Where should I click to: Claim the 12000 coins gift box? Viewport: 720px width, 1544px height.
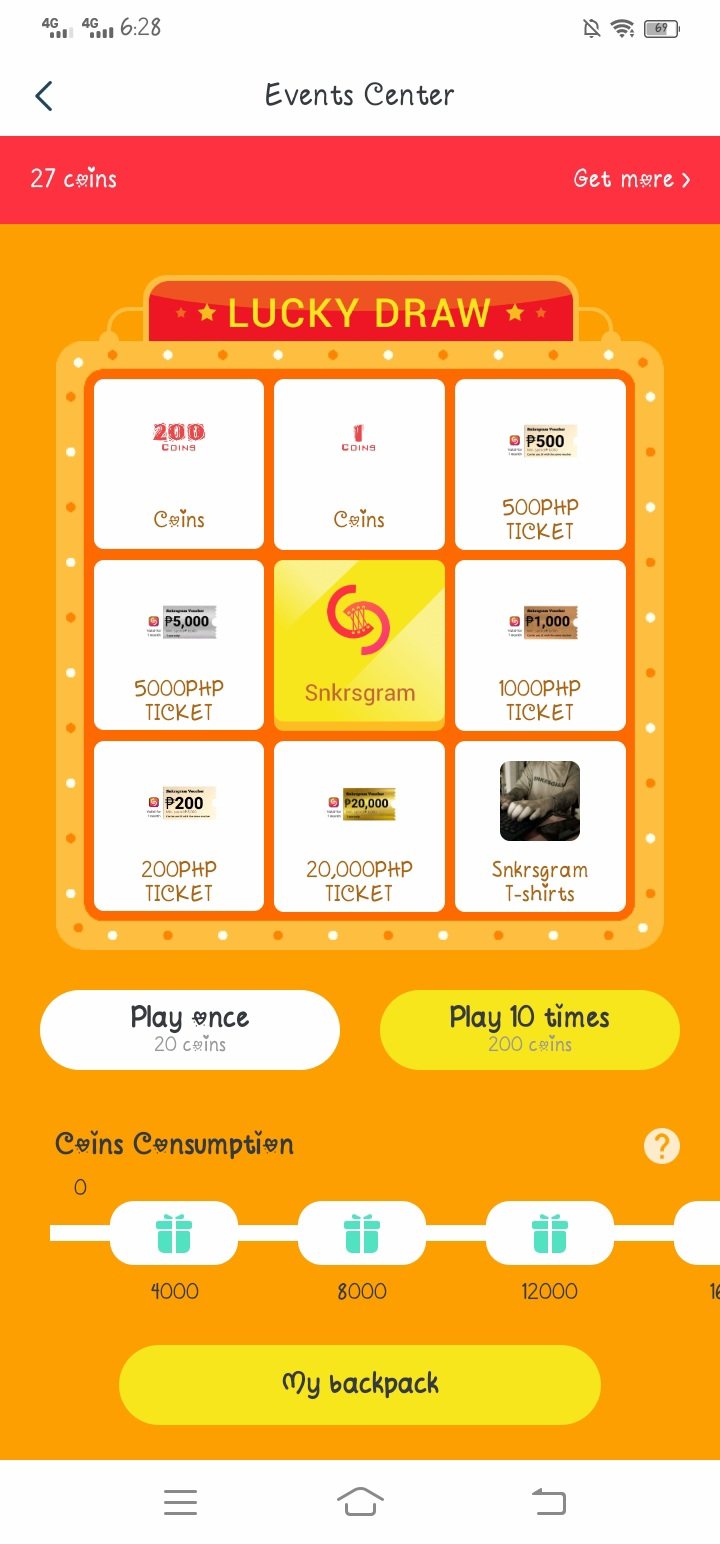(x=549, y=1233)
